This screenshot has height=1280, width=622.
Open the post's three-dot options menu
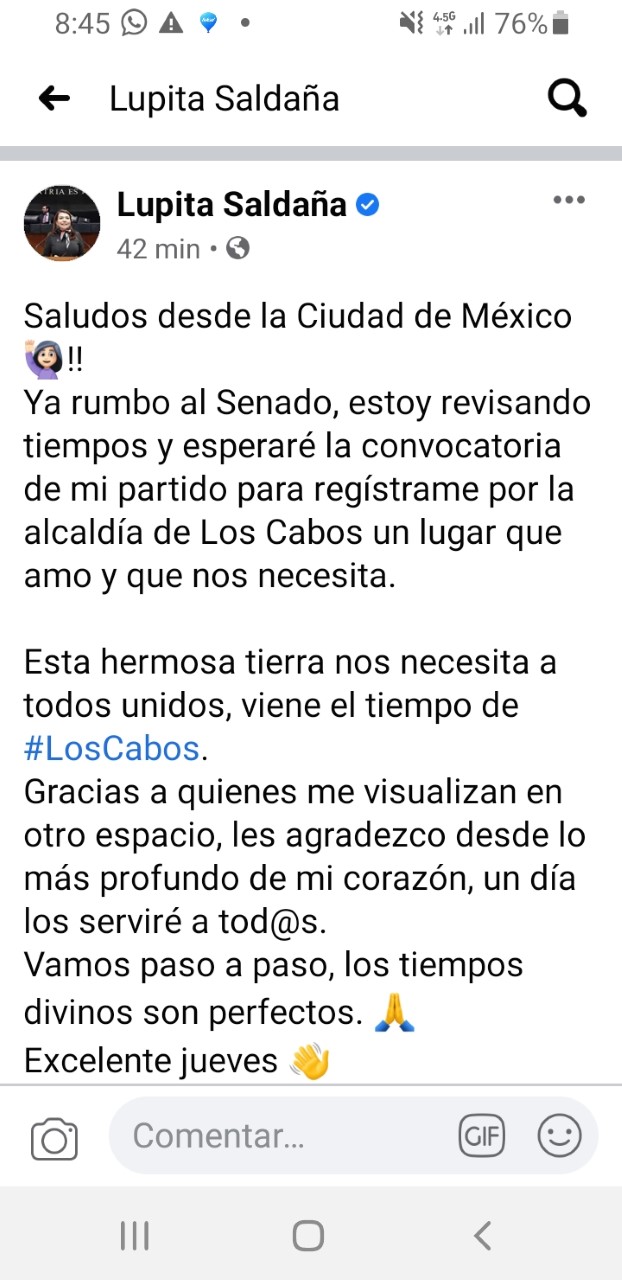[568, 200]
